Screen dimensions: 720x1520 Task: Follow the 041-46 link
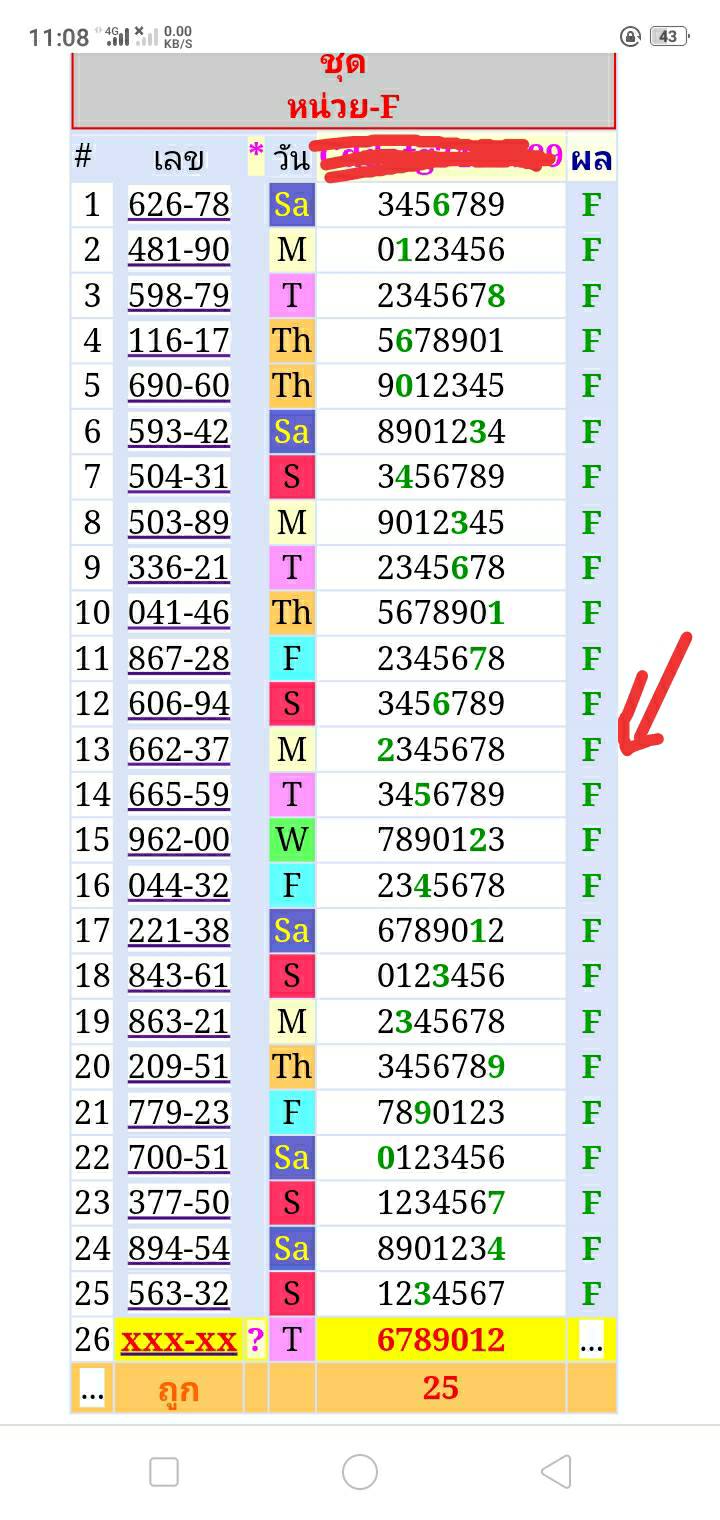tap(179, 613)
